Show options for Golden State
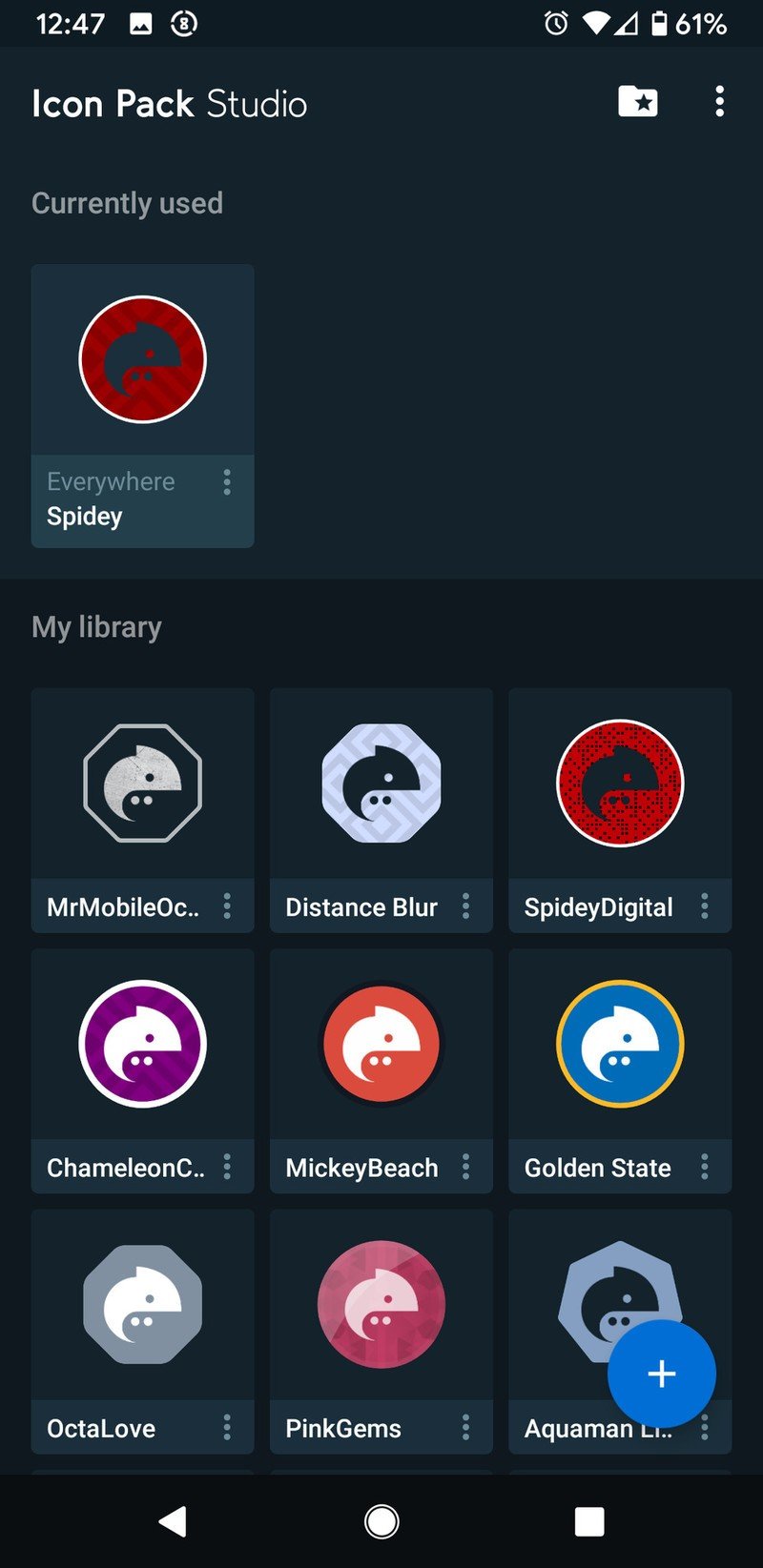Image resolution: width=763 pixels, height=1568 pixels. [x=704, y=1167]
